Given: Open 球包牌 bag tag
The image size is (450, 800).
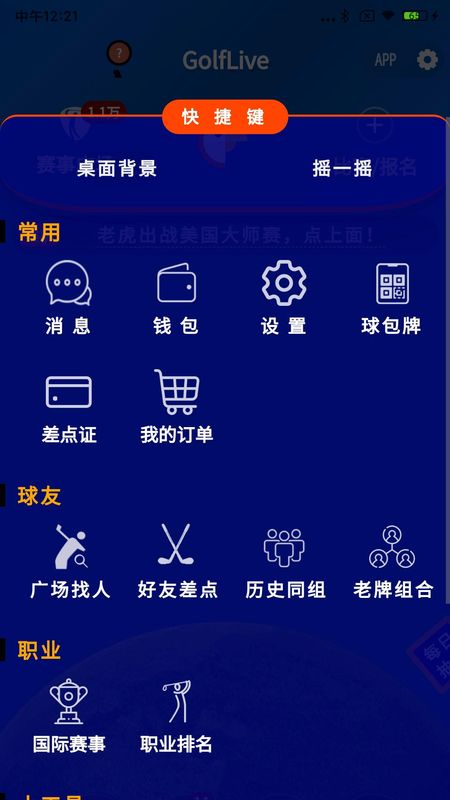Looking at the screenshot, I should coord(391,298).
